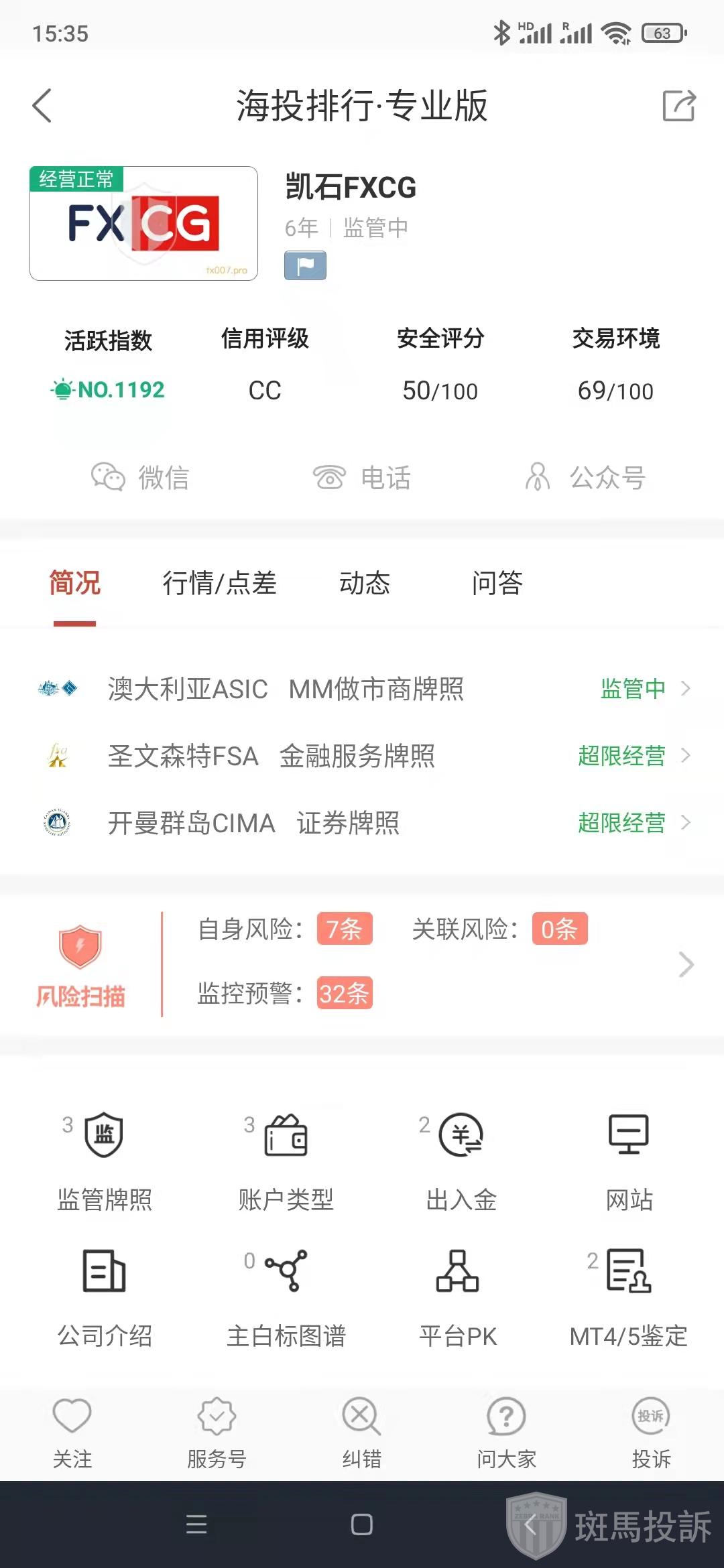View 账户类型 information

point(286,1159)
